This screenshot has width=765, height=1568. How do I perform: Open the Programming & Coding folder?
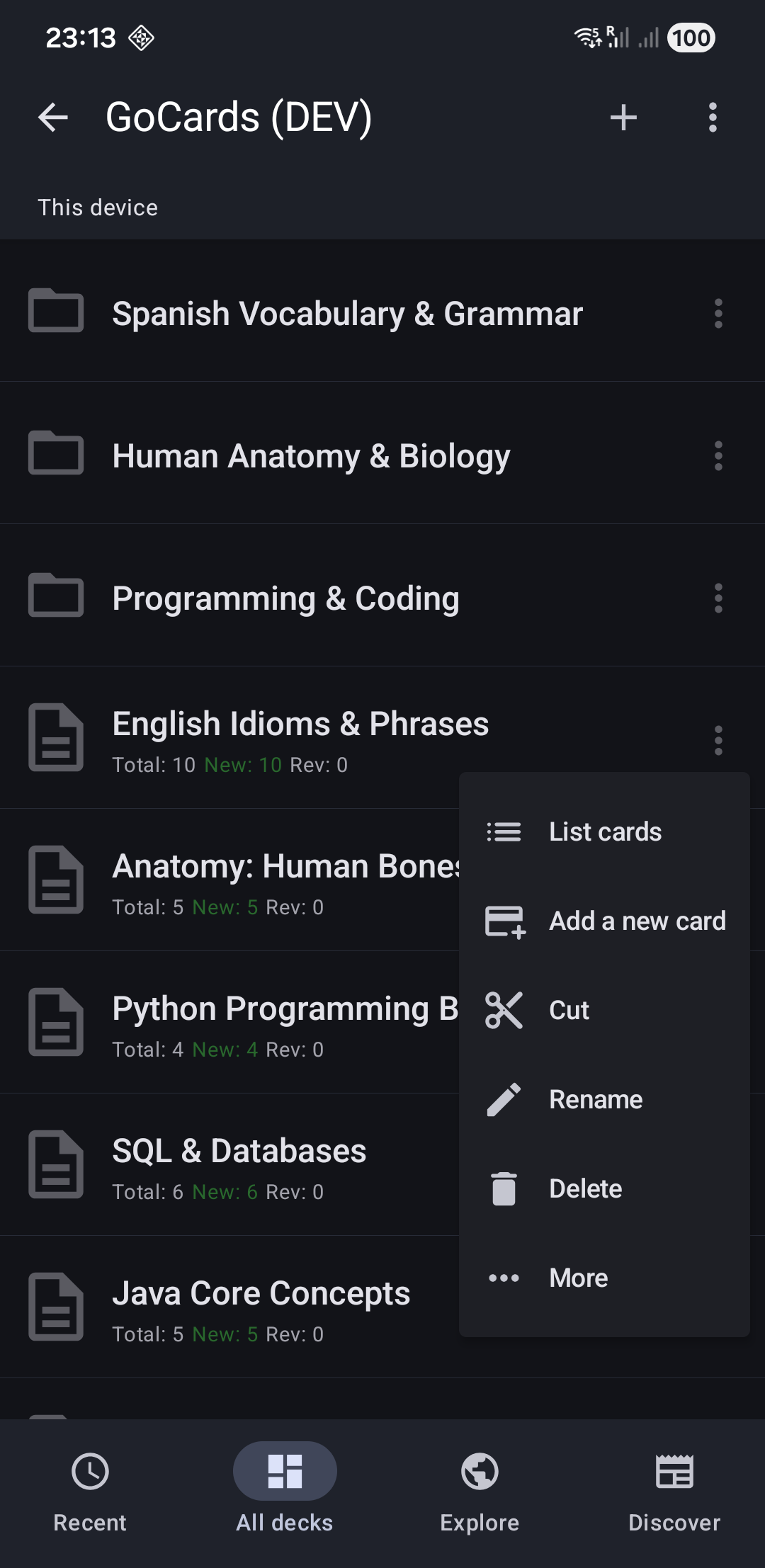tap(285, 598)
